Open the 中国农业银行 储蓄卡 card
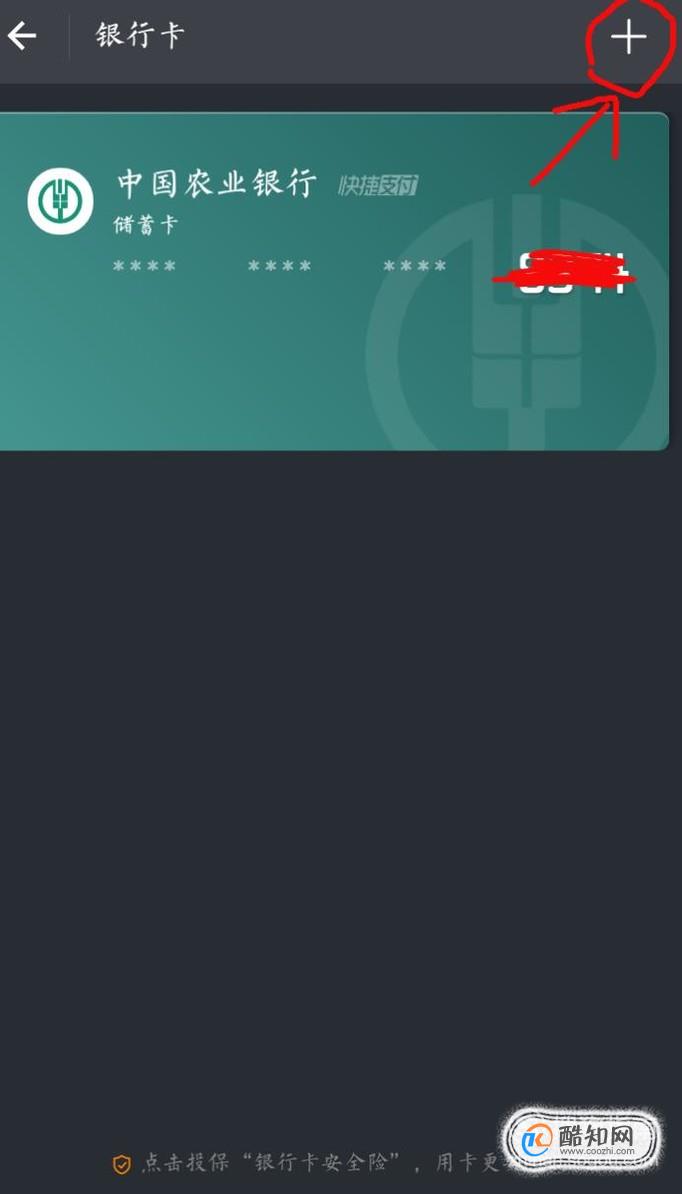682x1194 pixels. click(x=334, y=281)
